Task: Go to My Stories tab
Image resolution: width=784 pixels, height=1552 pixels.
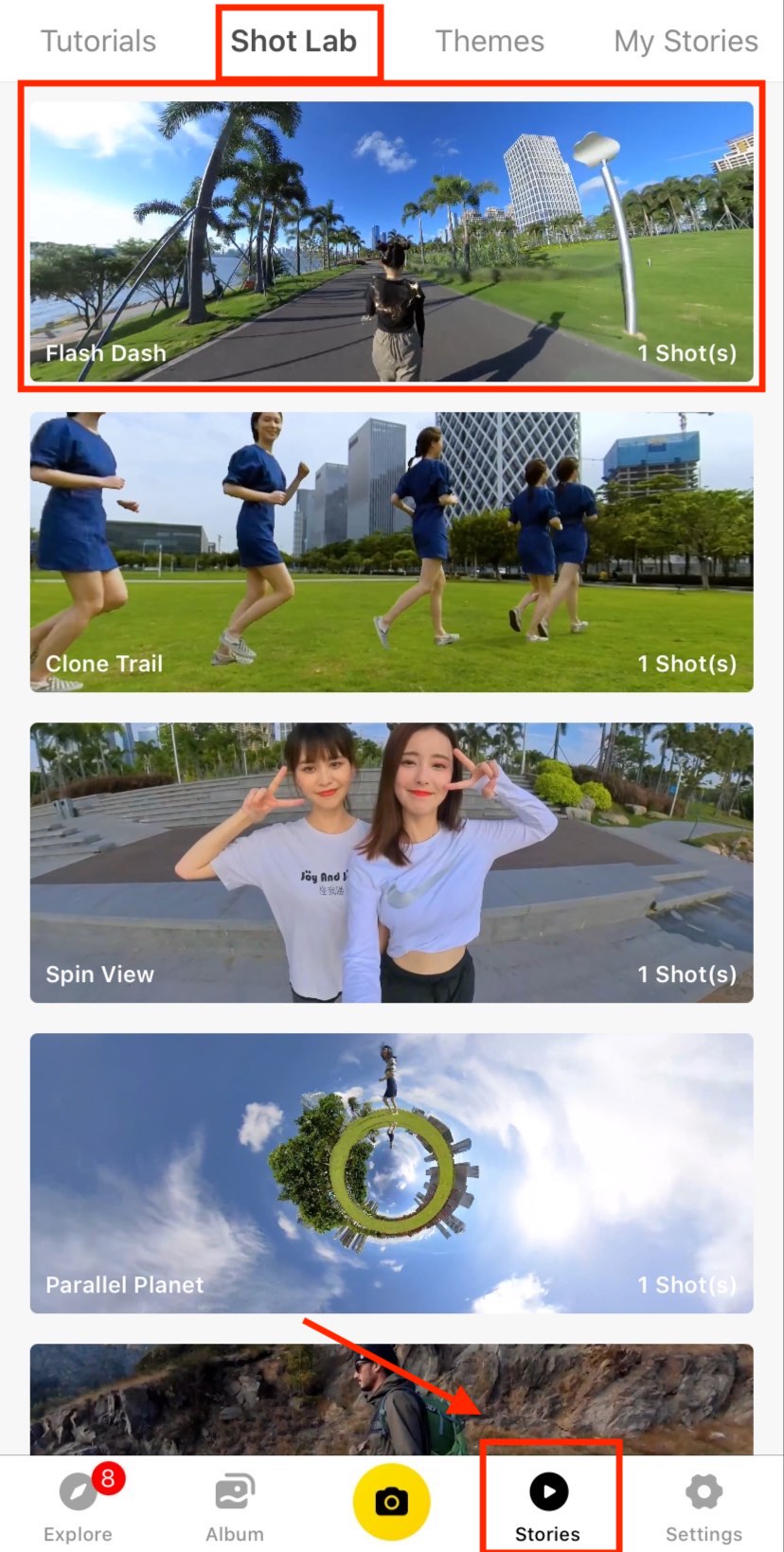Action: tap(686, 41)
